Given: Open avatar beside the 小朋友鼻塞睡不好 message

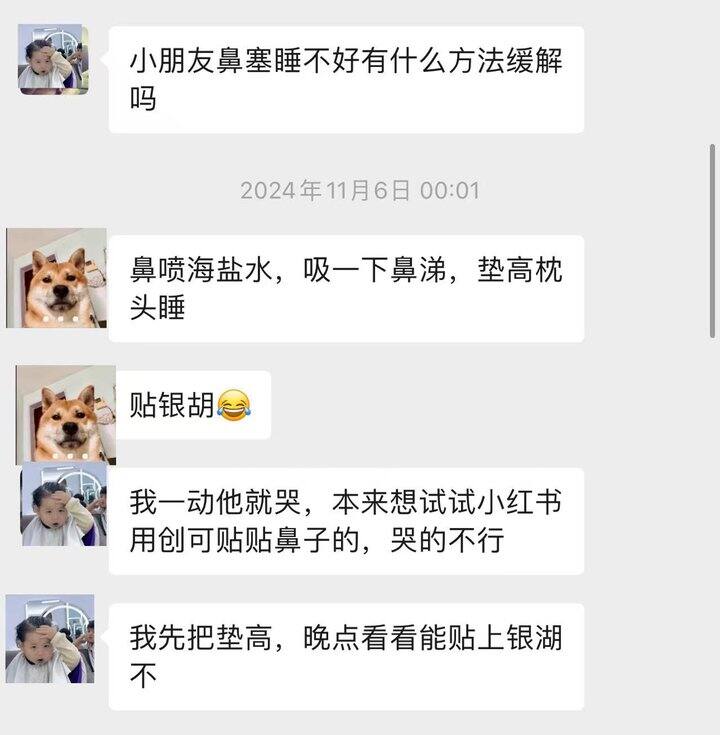Looking at the screenshot, I should 53,59.
